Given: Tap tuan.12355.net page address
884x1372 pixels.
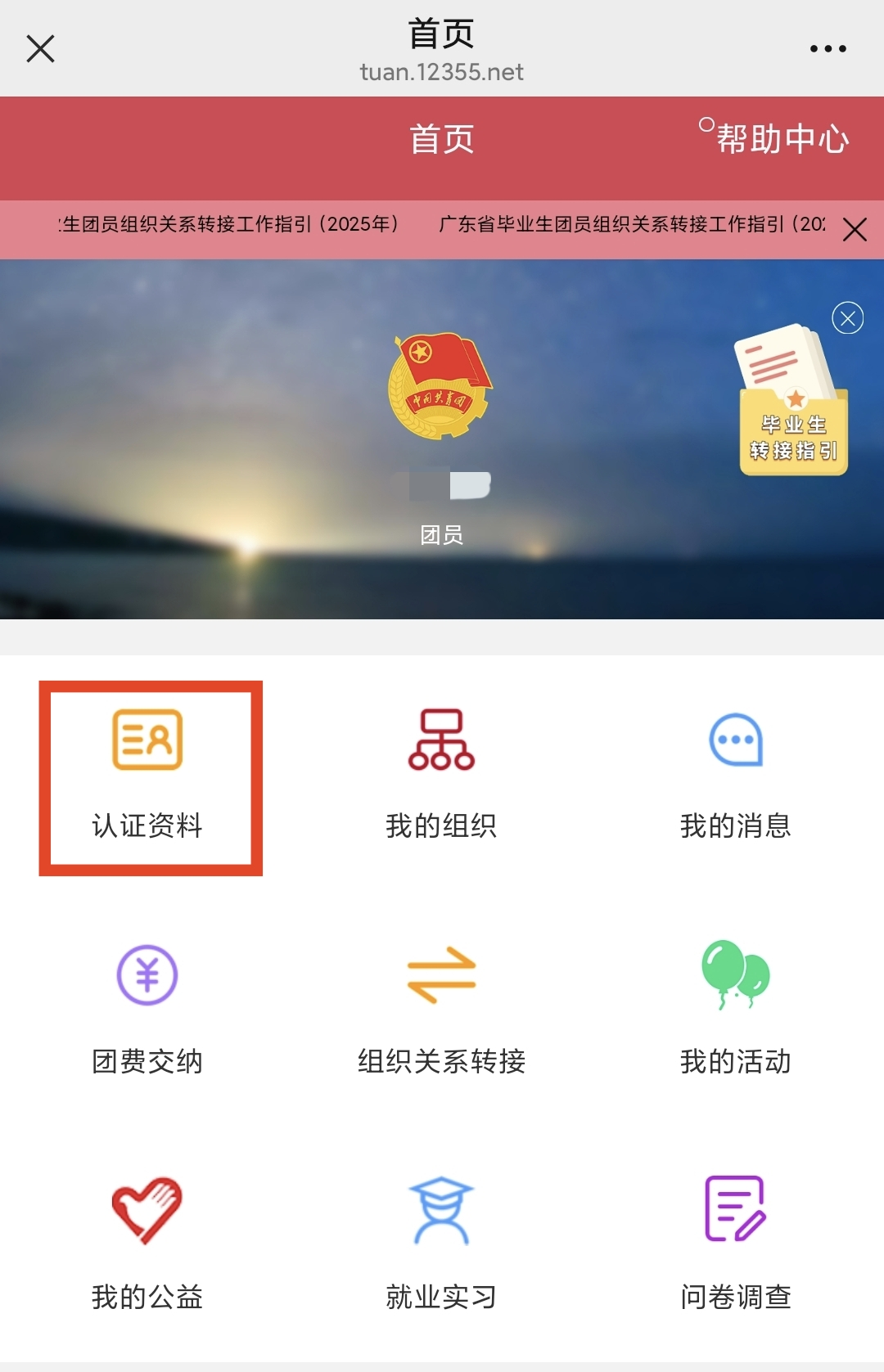Looking at the screenshot, I should [442, 72].
